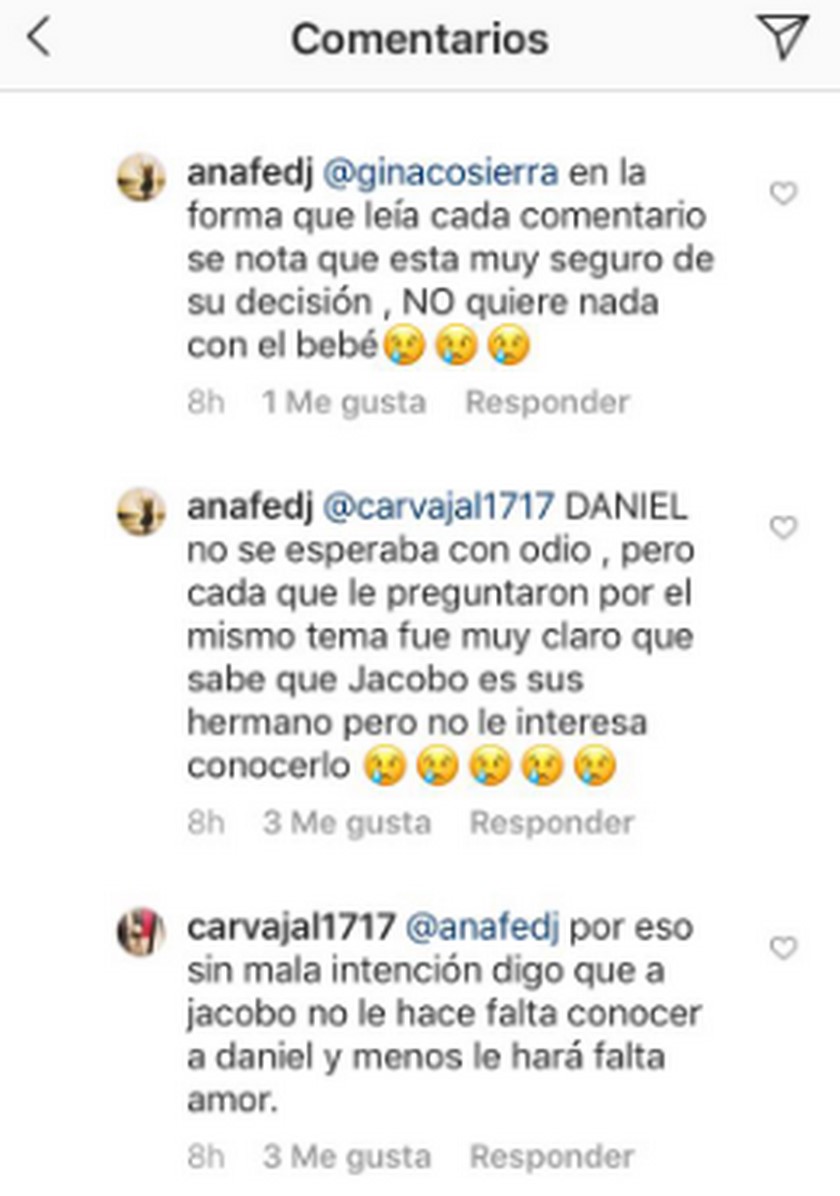
Task: Open carvajal1717 username on last comment
Action: click(x=290, y=927)
